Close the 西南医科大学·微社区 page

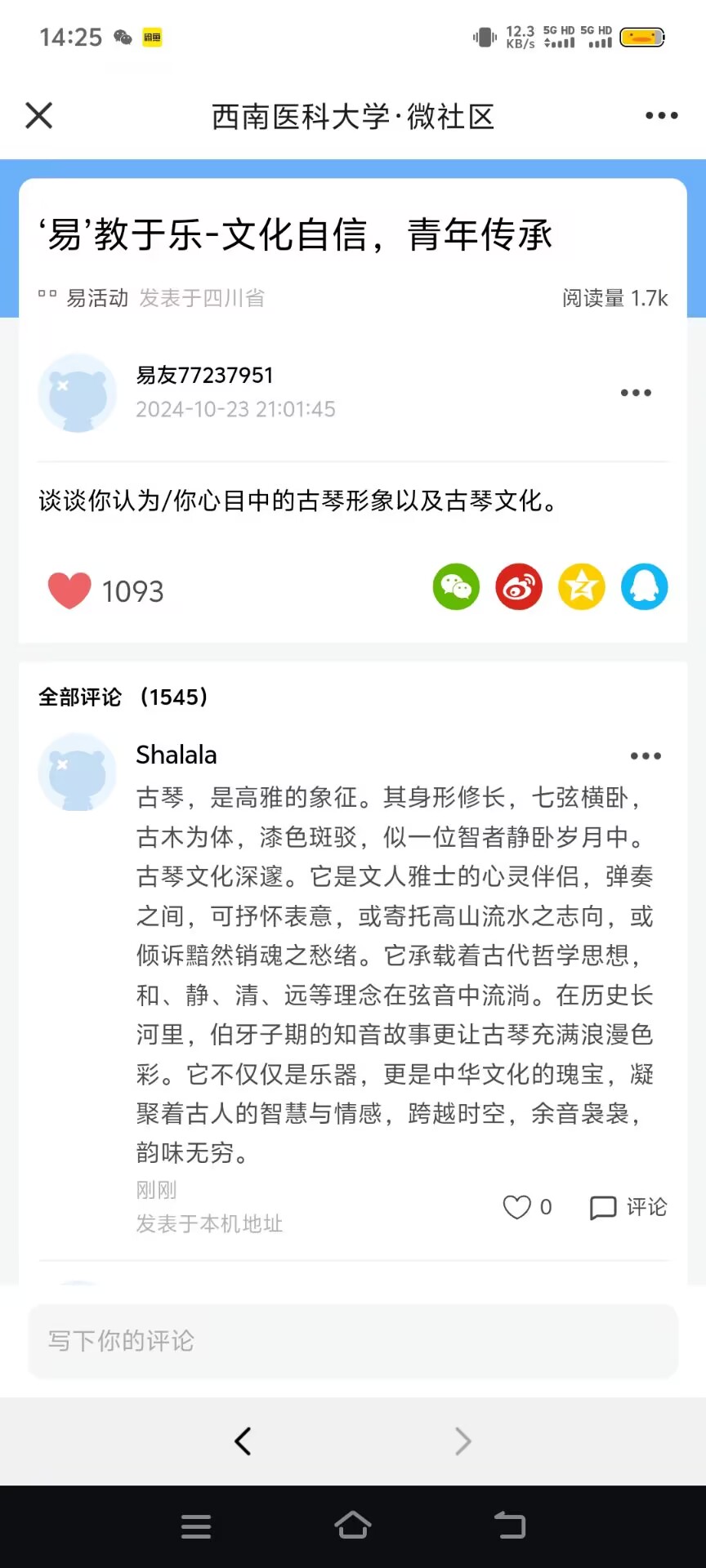(38, 116)
